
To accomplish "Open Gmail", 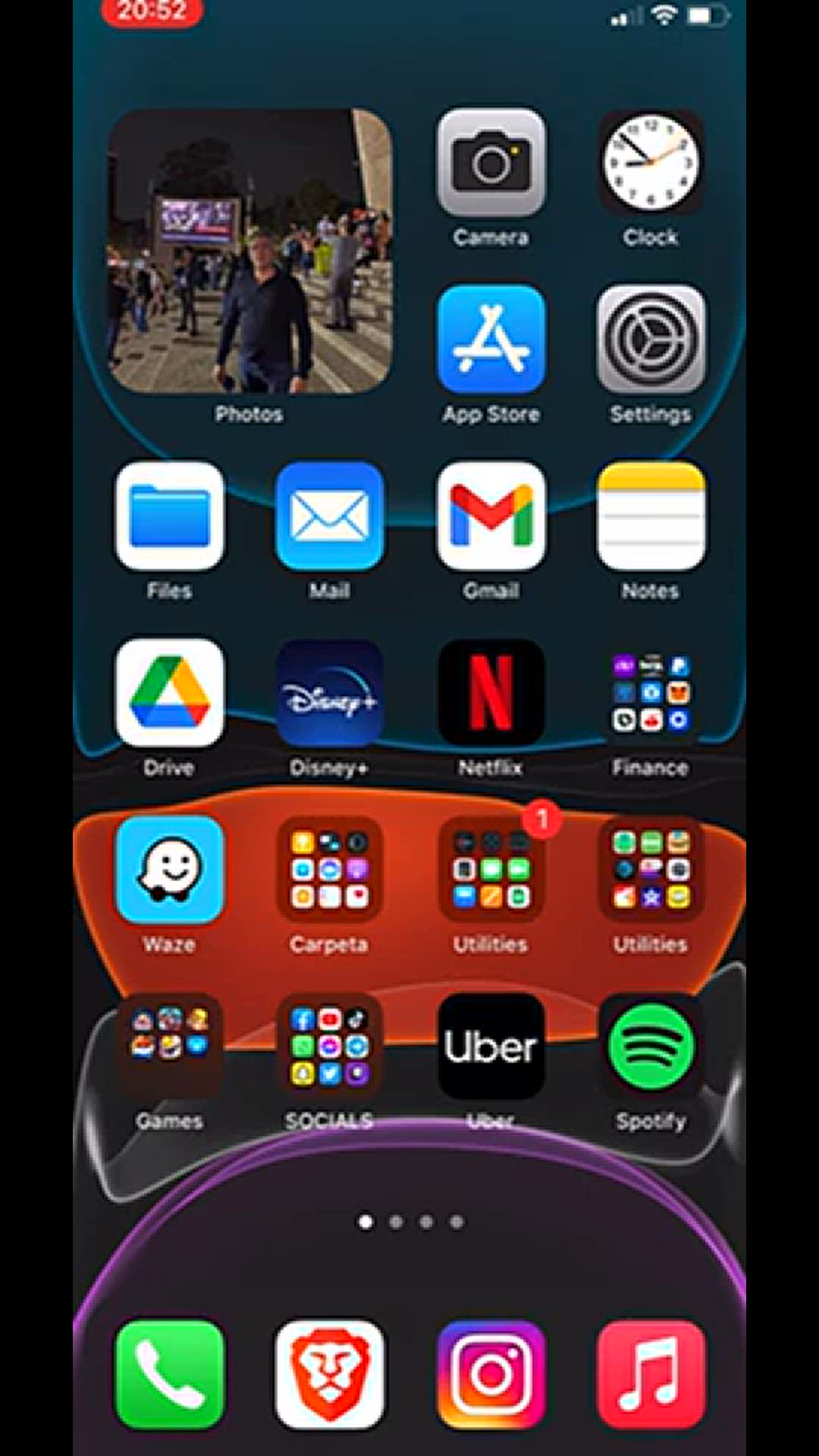I will click(491, 516).
